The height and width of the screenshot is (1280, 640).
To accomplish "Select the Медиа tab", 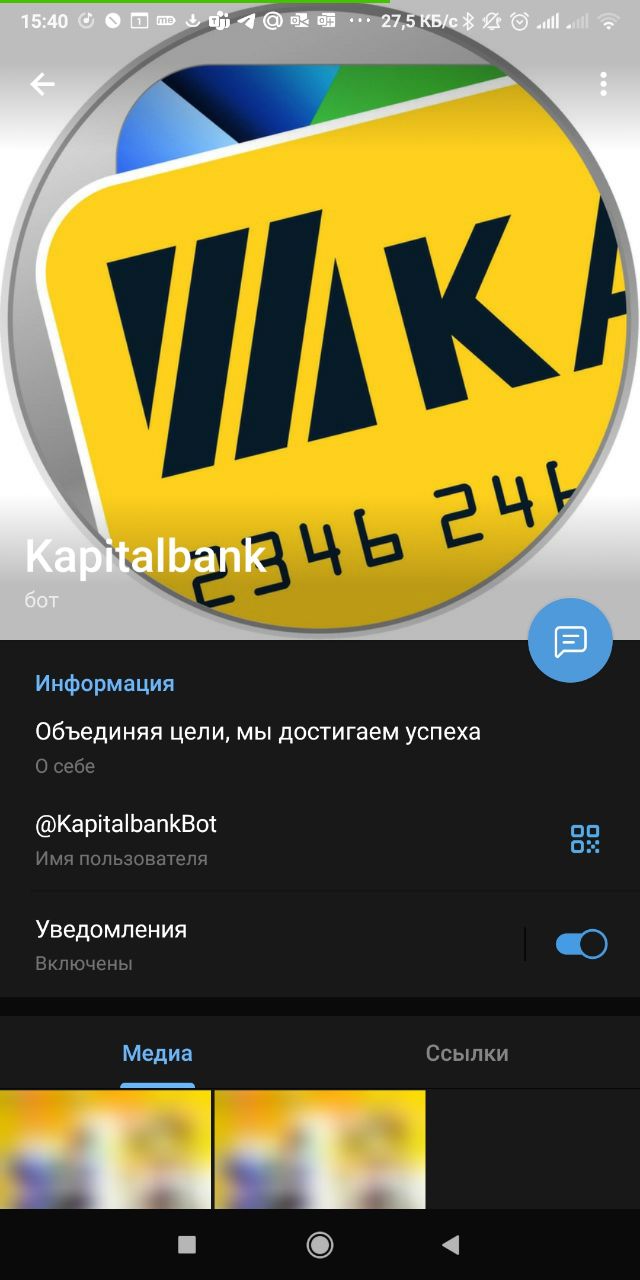I will click(x=157, y=1053).
